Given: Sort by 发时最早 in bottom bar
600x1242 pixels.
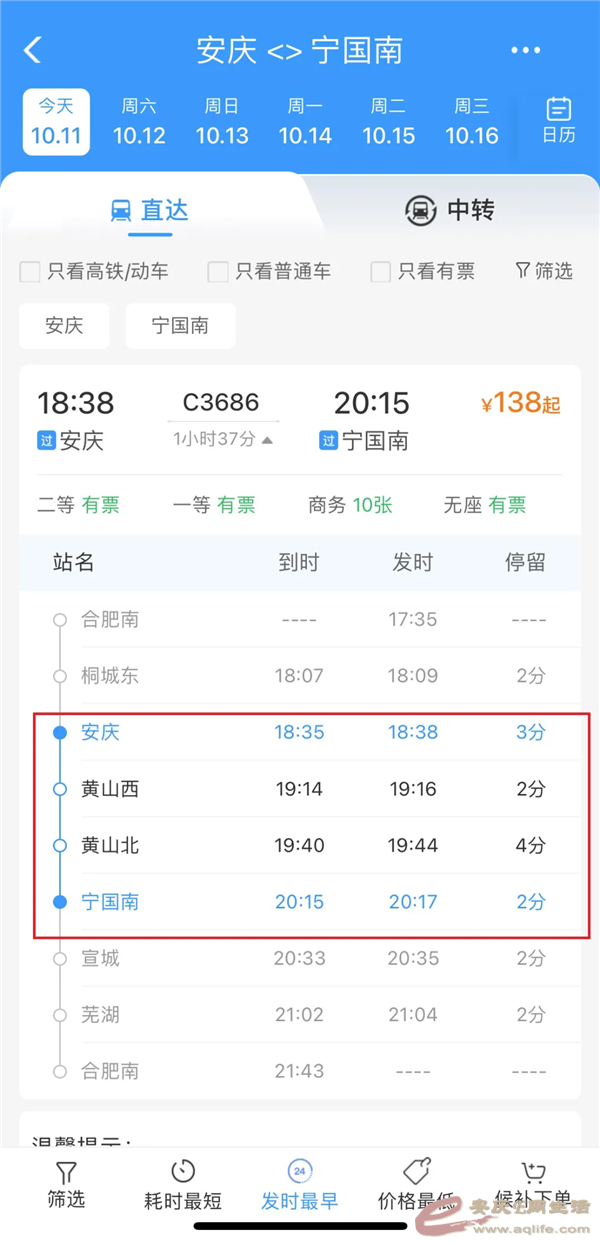Looking at the screenshot, I should 299,1184.
